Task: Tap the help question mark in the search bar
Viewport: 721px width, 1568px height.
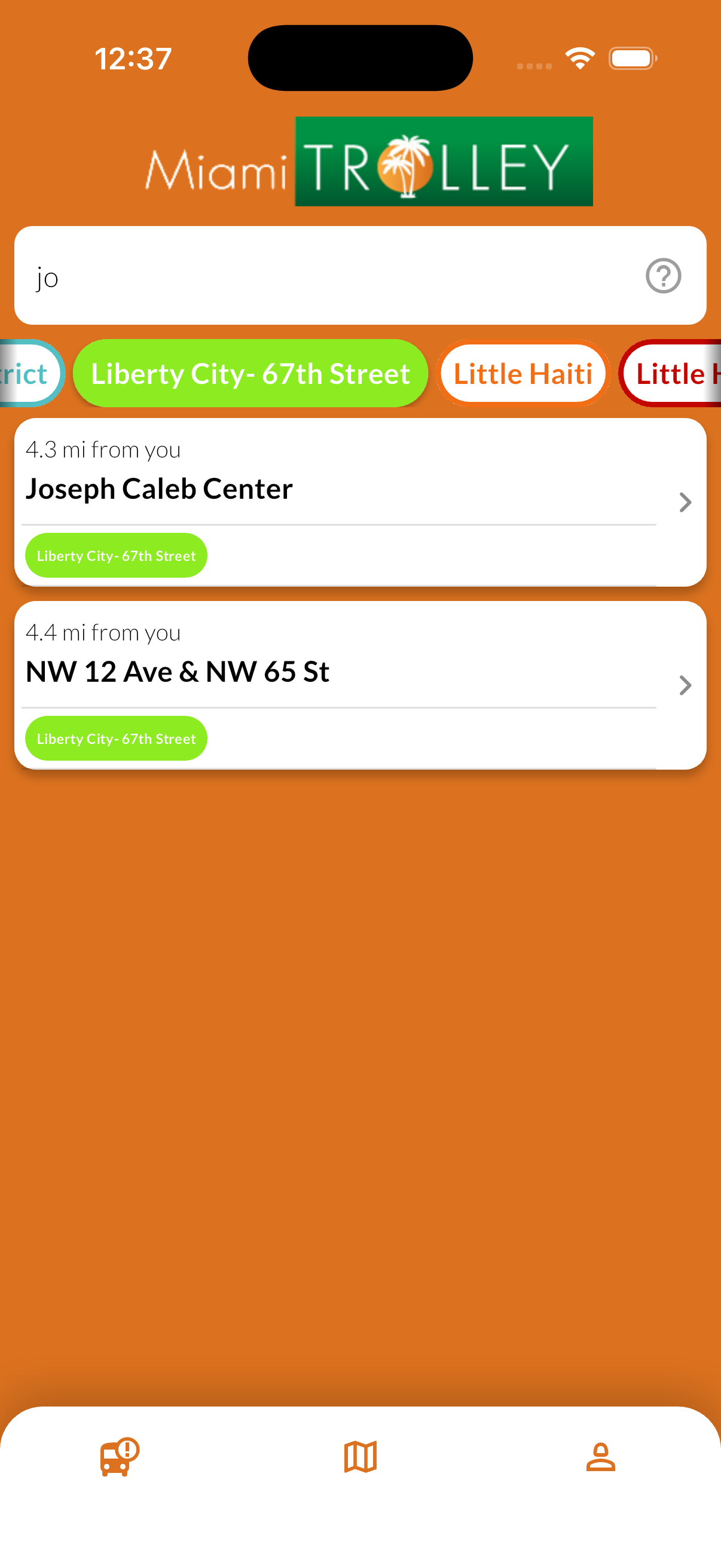Action: point(662,276)
